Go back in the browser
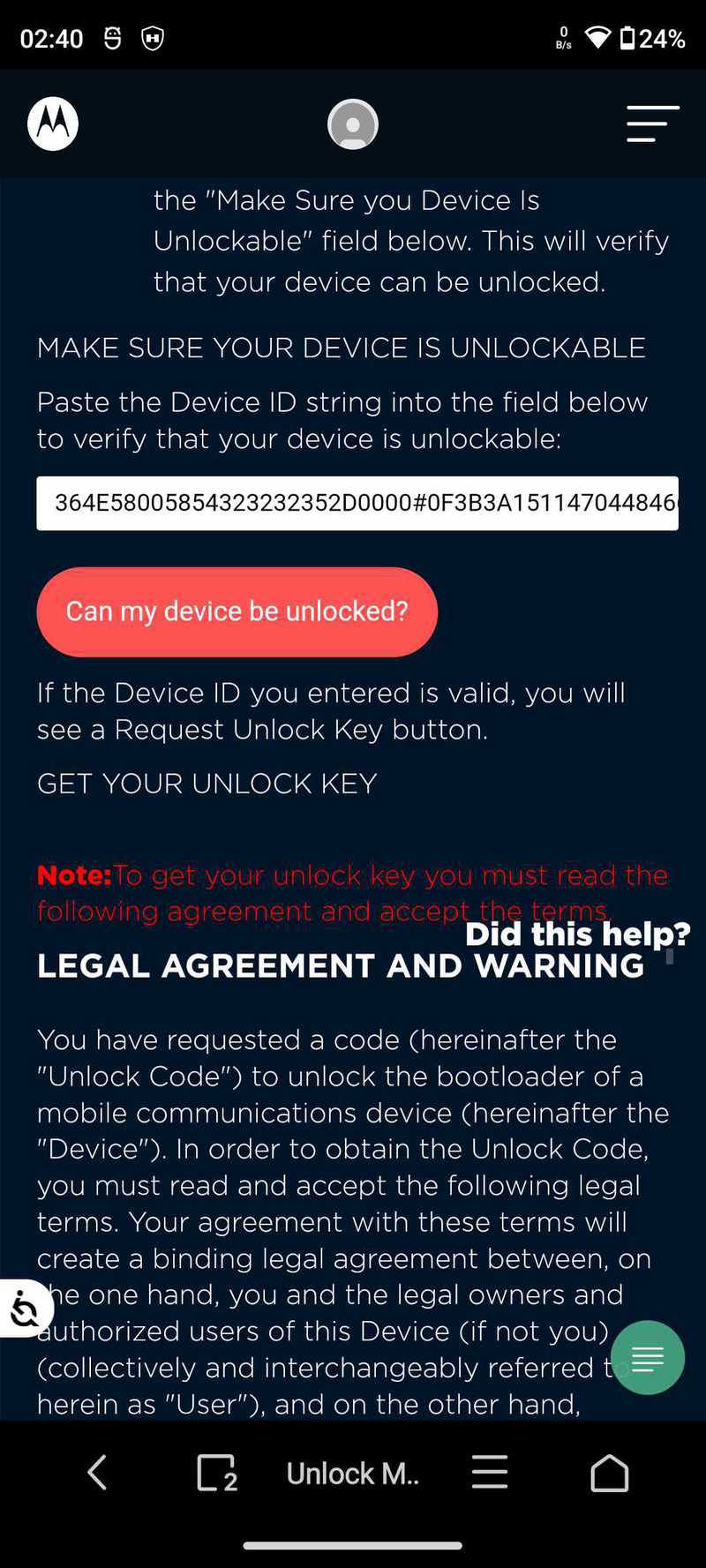Image resolution: width=706 pixels, height=1568 pixels. pyautogui.click(x=97, y=1473)
